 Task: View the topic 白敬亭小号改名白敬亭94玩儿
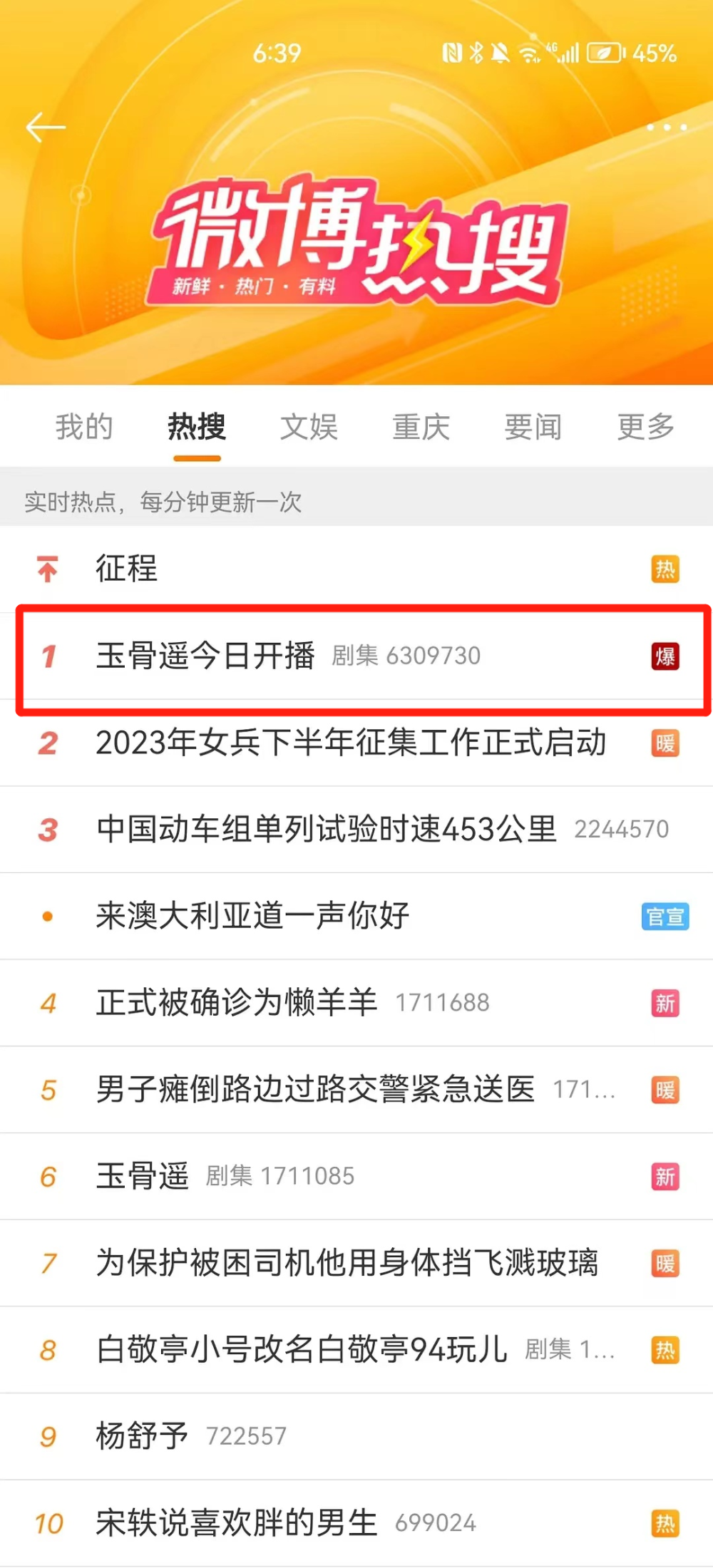tap(302, 1350)
